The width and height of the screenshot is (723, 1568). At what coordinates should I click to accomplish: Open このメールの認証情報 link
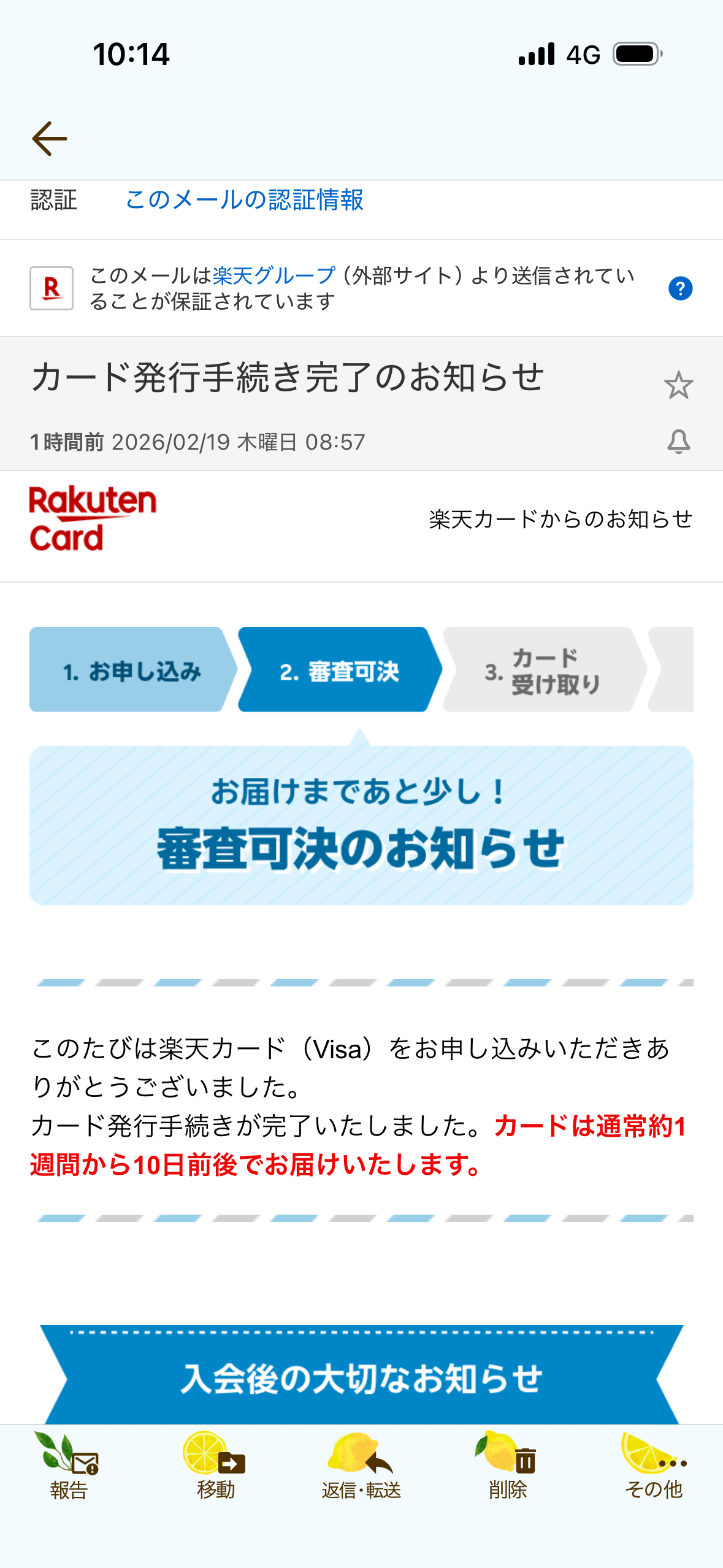244,200
